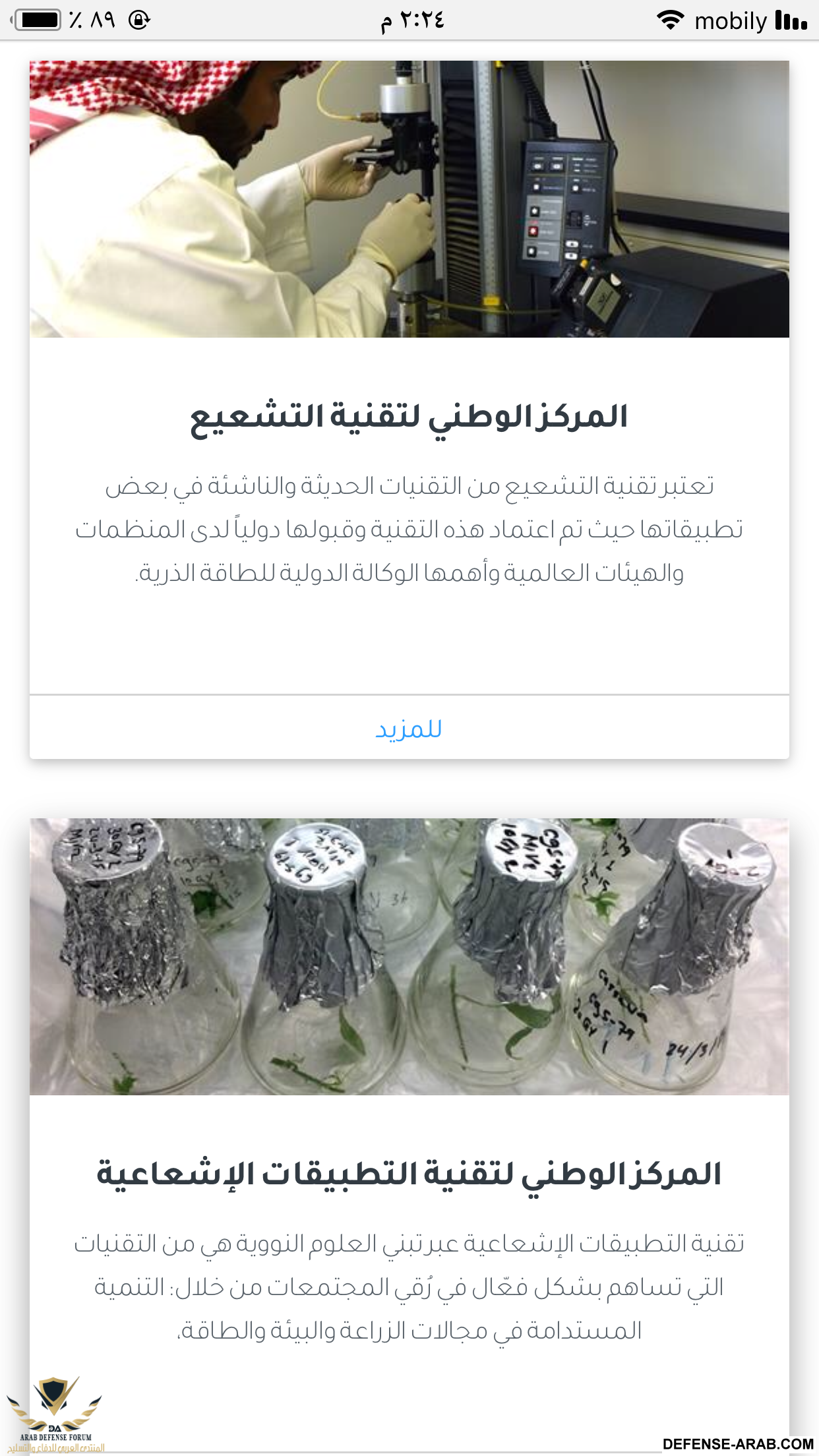Tap the للمزيد link for the irradiation technology center

[409, 729]
